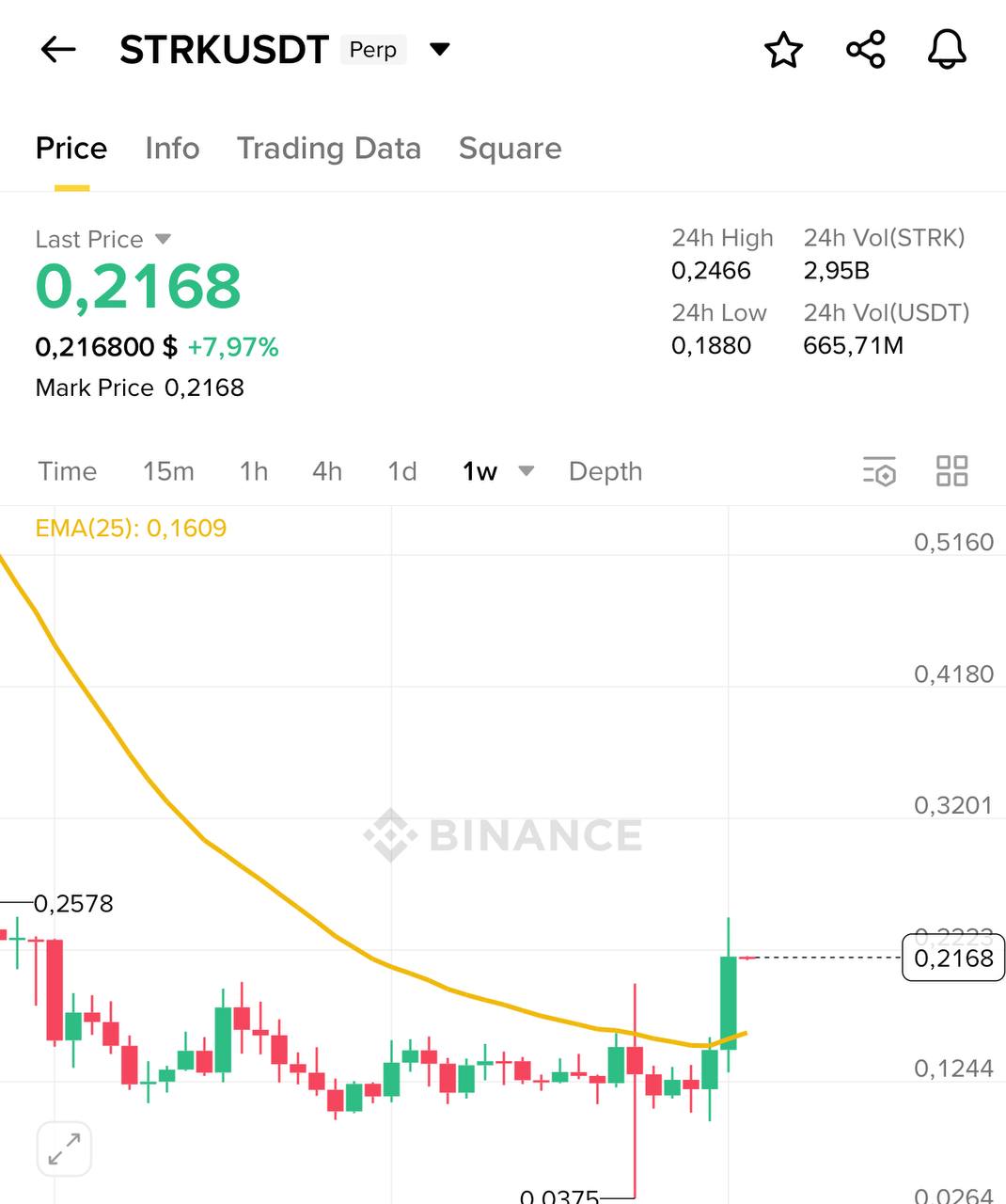The height and width of the screenshot is (1204, 1006).
Task: View the Square tab
Action: [x=510, y=149]
